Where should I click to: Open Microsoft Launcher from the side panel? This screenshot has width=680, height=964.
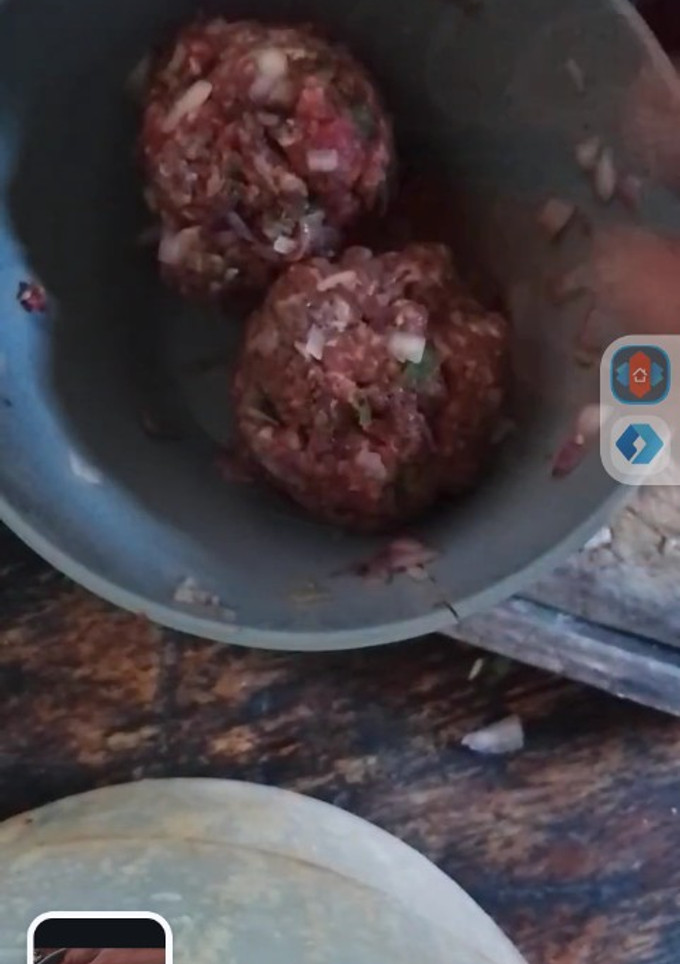640,444
